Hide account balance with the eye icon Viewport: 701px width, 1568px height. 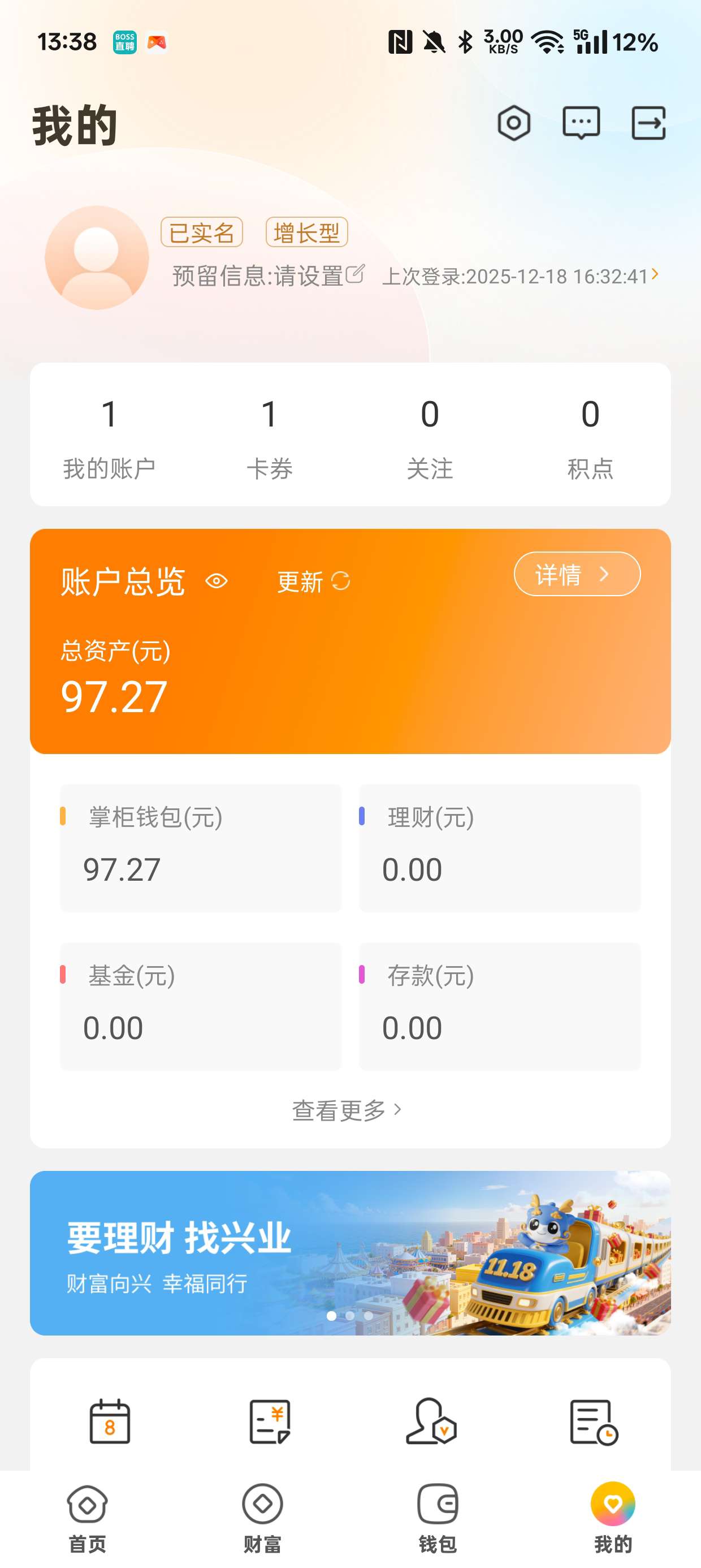(217, 581)
